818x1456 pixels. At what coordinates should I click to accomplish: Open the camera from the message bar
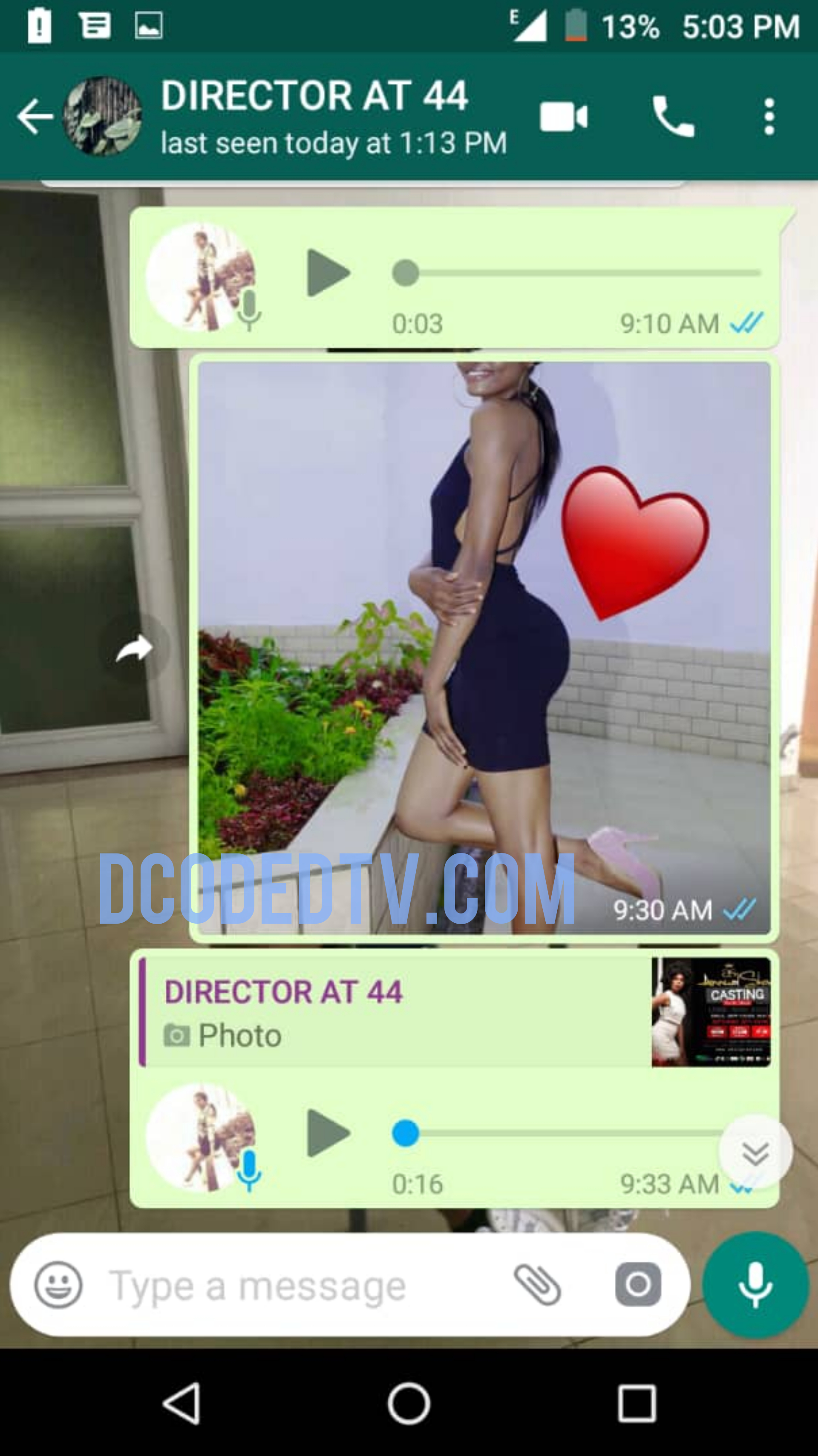pos(638,1285)
